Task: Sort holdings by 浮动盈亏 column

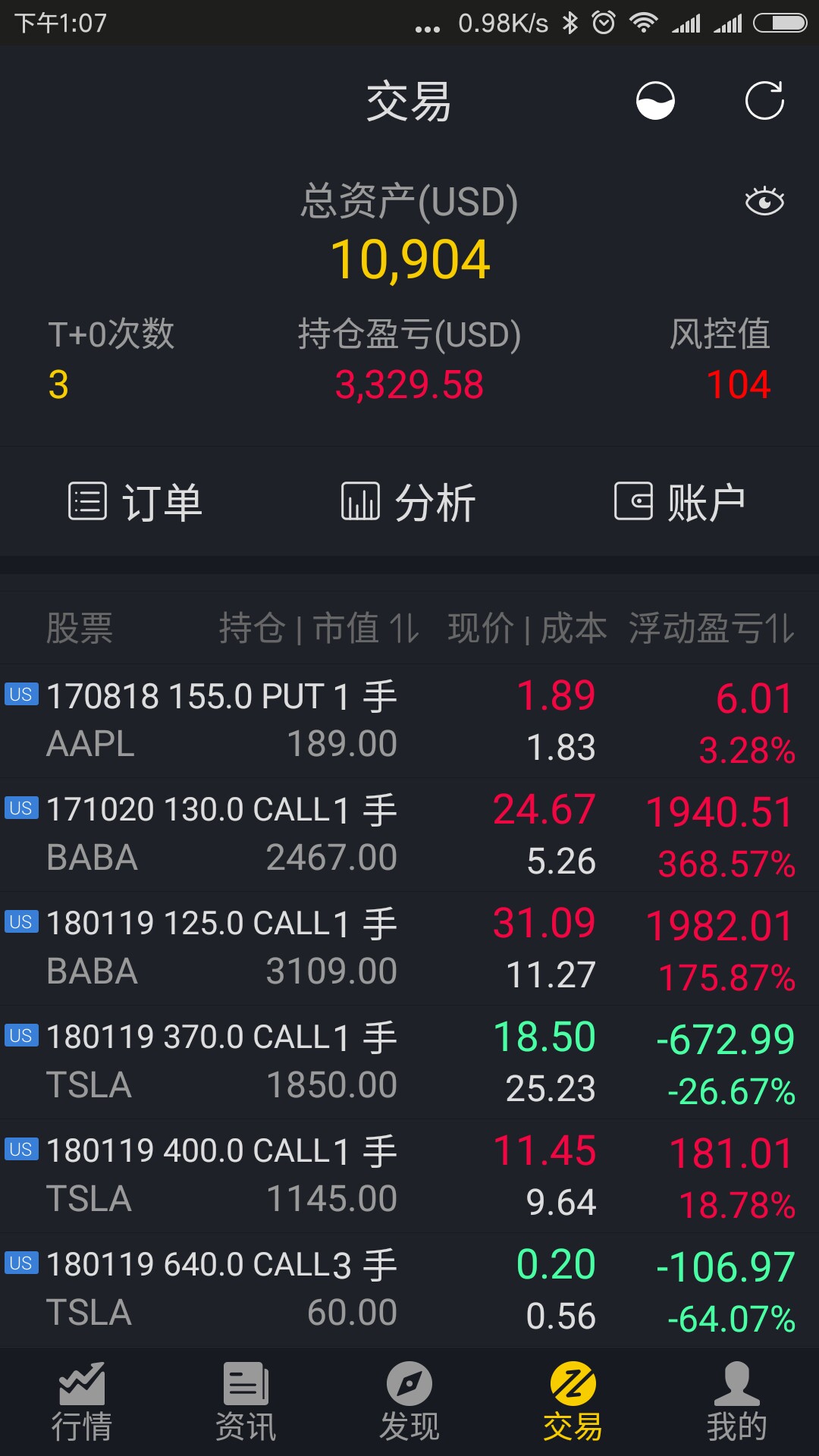Action: (711, 629)
